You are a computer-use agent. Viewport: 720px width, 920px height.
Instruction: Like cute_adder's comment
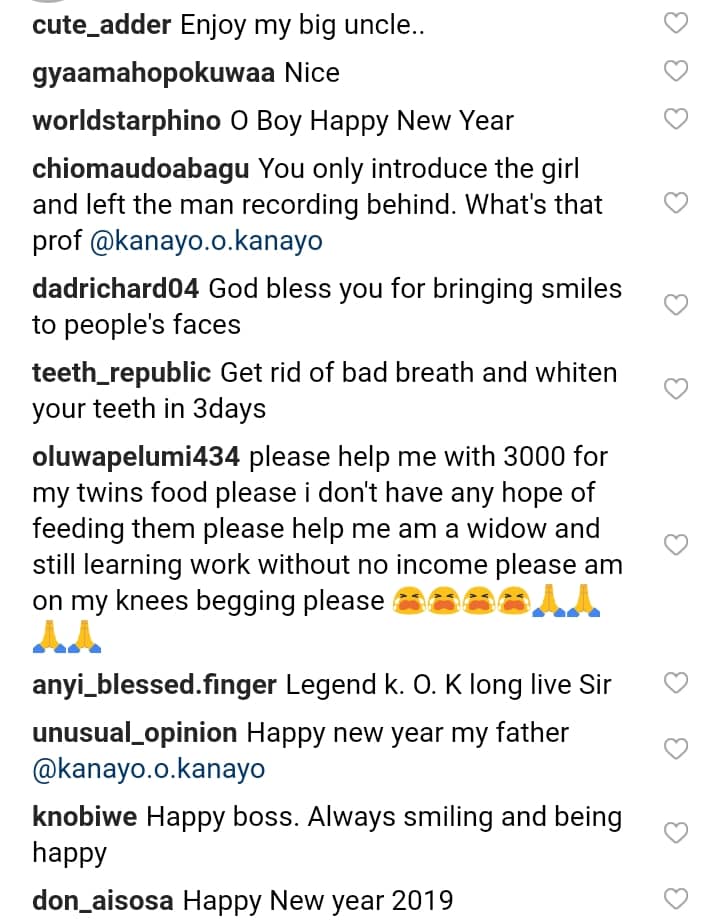coord(677,23)
